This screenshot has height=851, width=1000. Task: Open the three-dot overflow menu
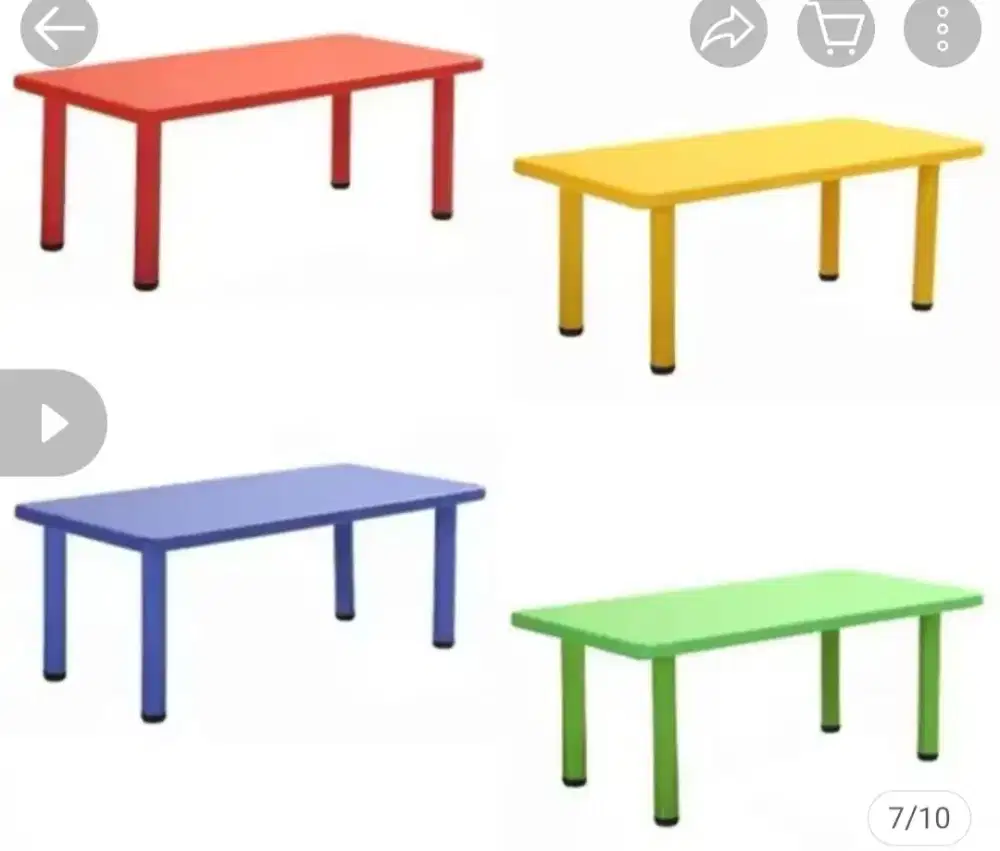[x=941, y=31]
